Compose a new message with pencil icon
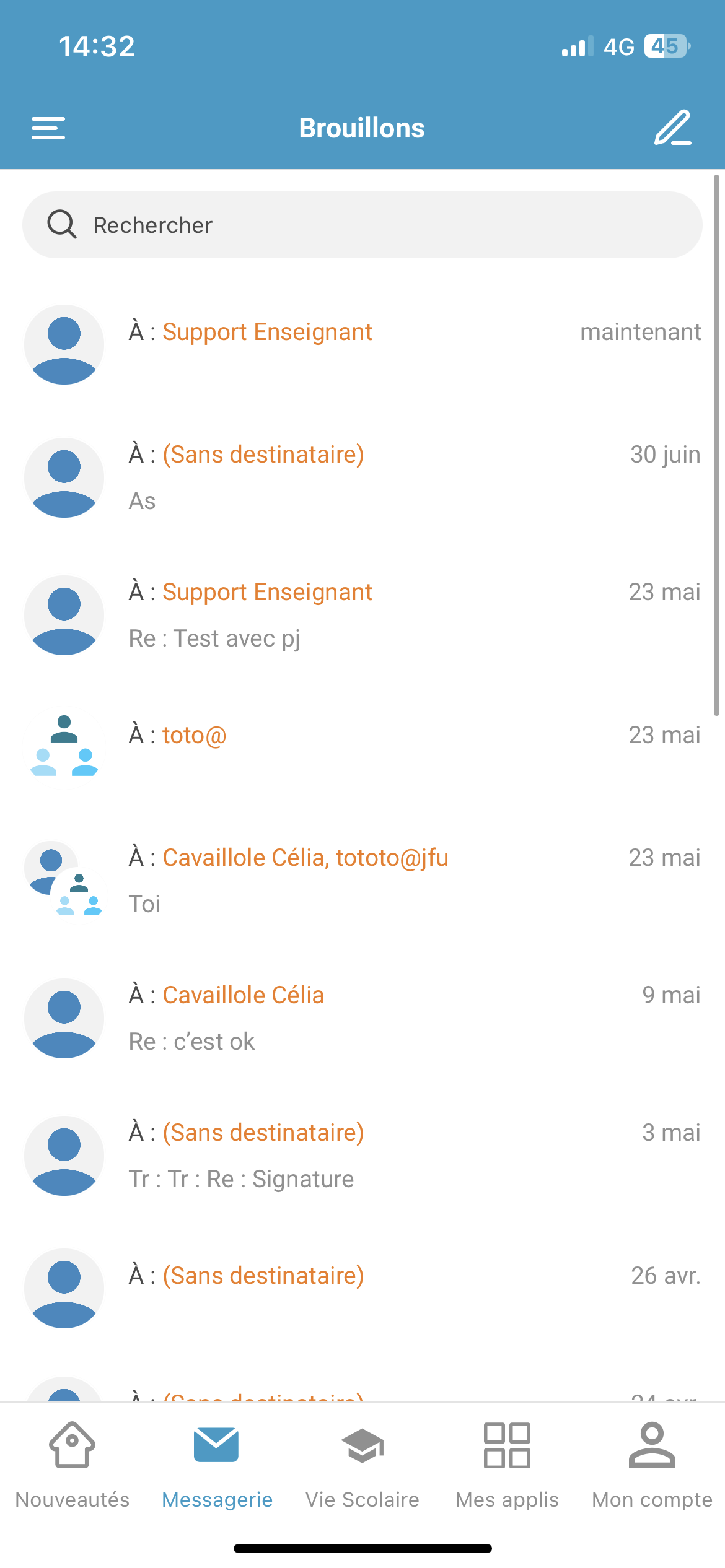The width and height of the screenshot is (725, 1568). 673,128
